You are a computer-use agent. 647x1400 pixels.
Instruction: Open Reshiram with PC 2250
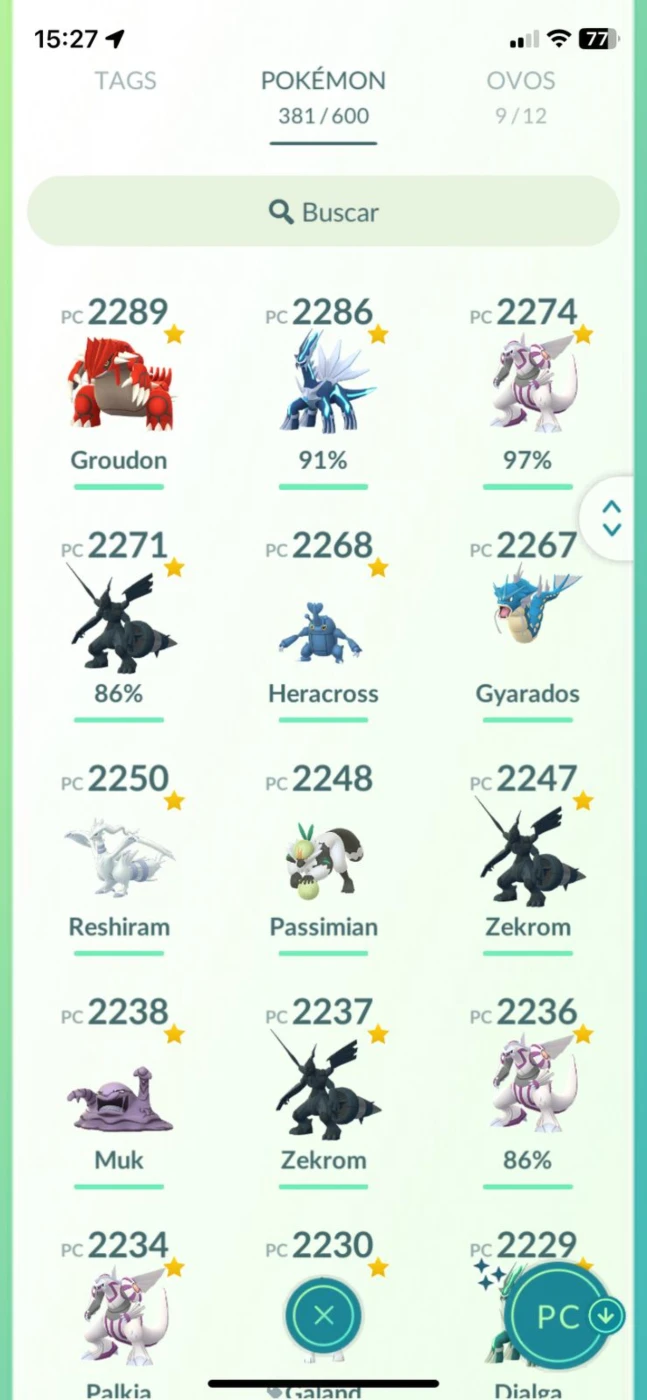[x=119, y=858]
